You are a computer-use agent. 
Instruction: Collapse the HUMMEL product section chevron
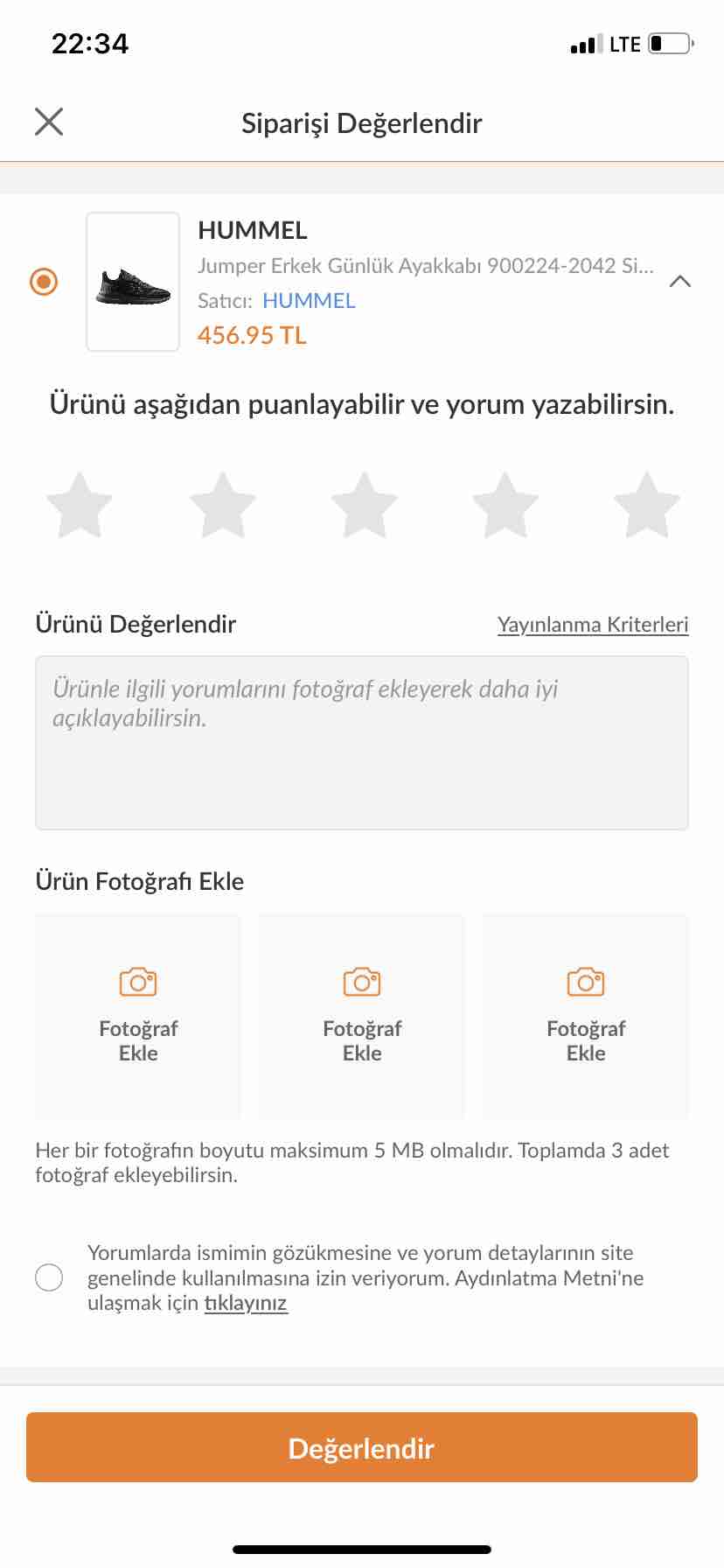[x=680, y=282]
